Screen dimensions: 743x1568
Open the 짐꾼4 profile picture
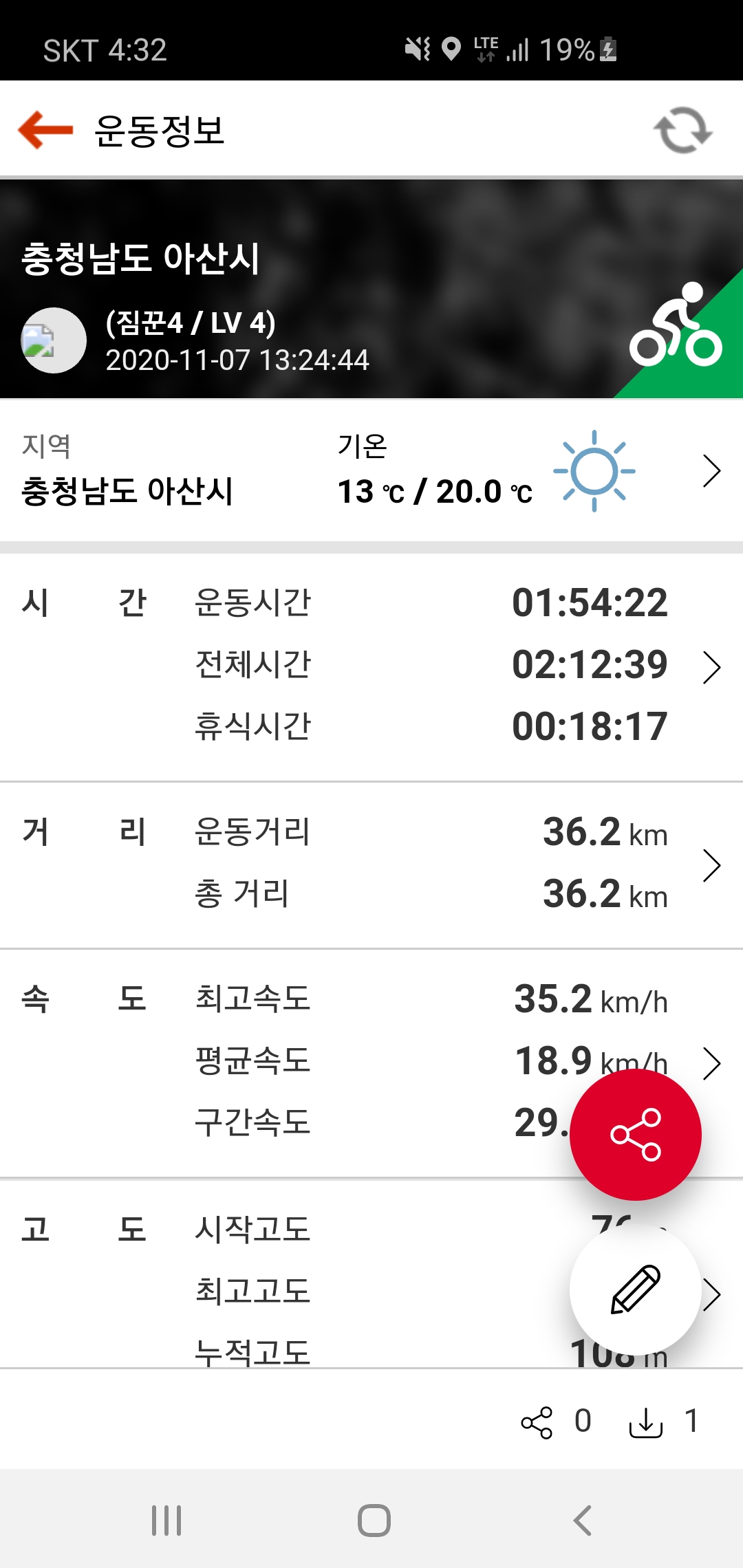pos(54,340)
